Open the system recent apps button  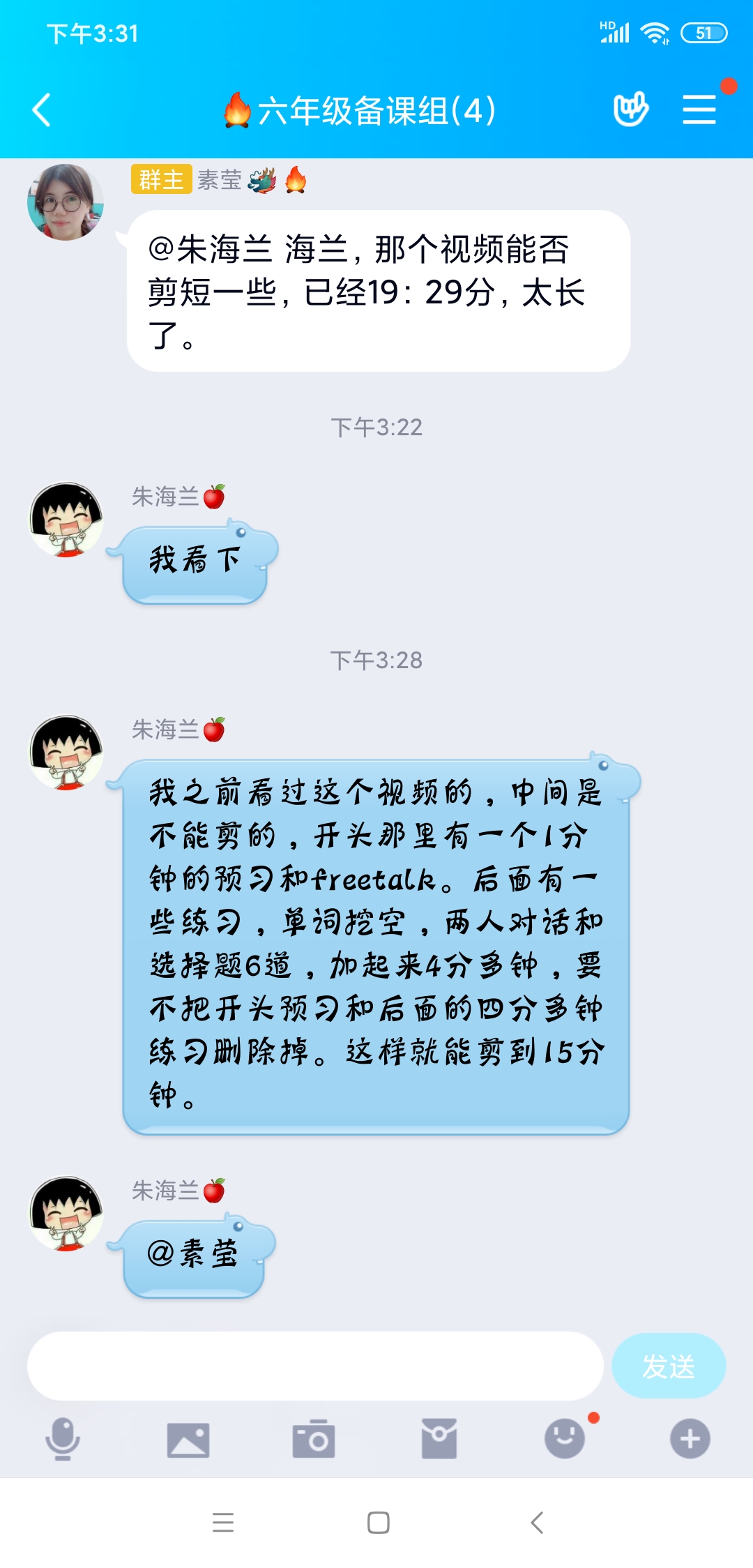point(223,1523)
